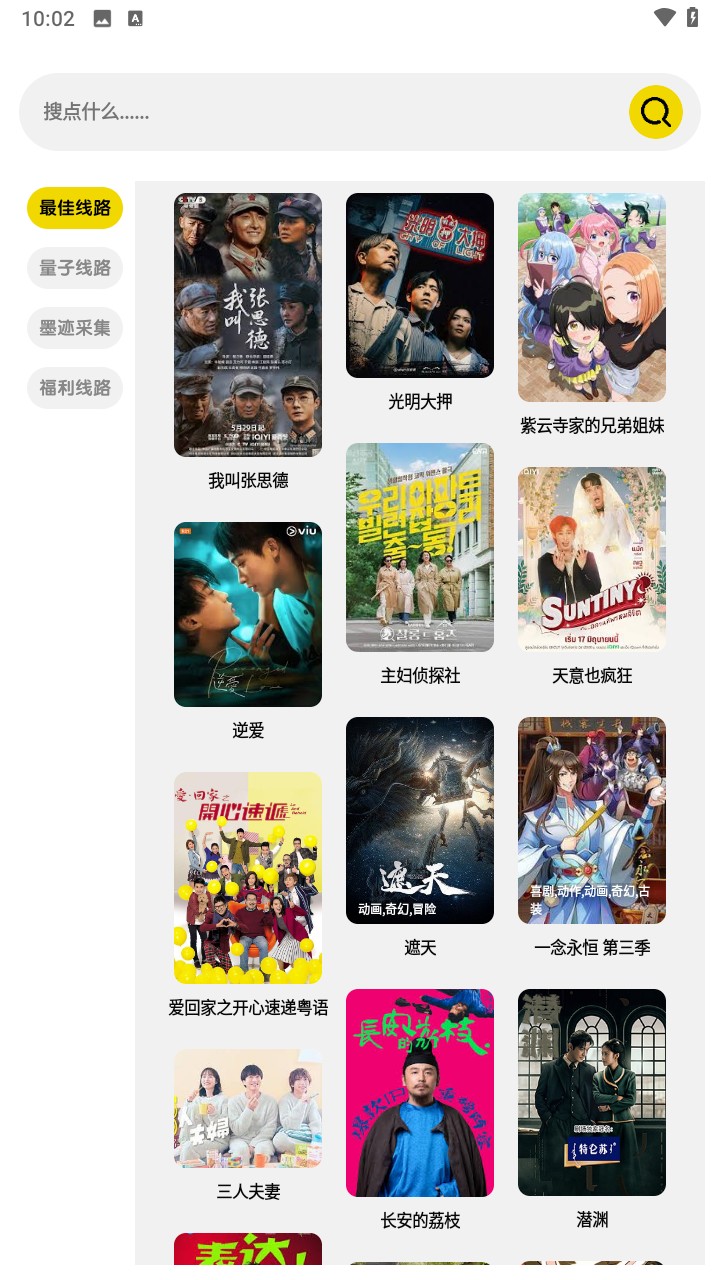720x1280 pixels.
Task: Switch to the 墨迹采集 source
Action: tap(75, 328)
